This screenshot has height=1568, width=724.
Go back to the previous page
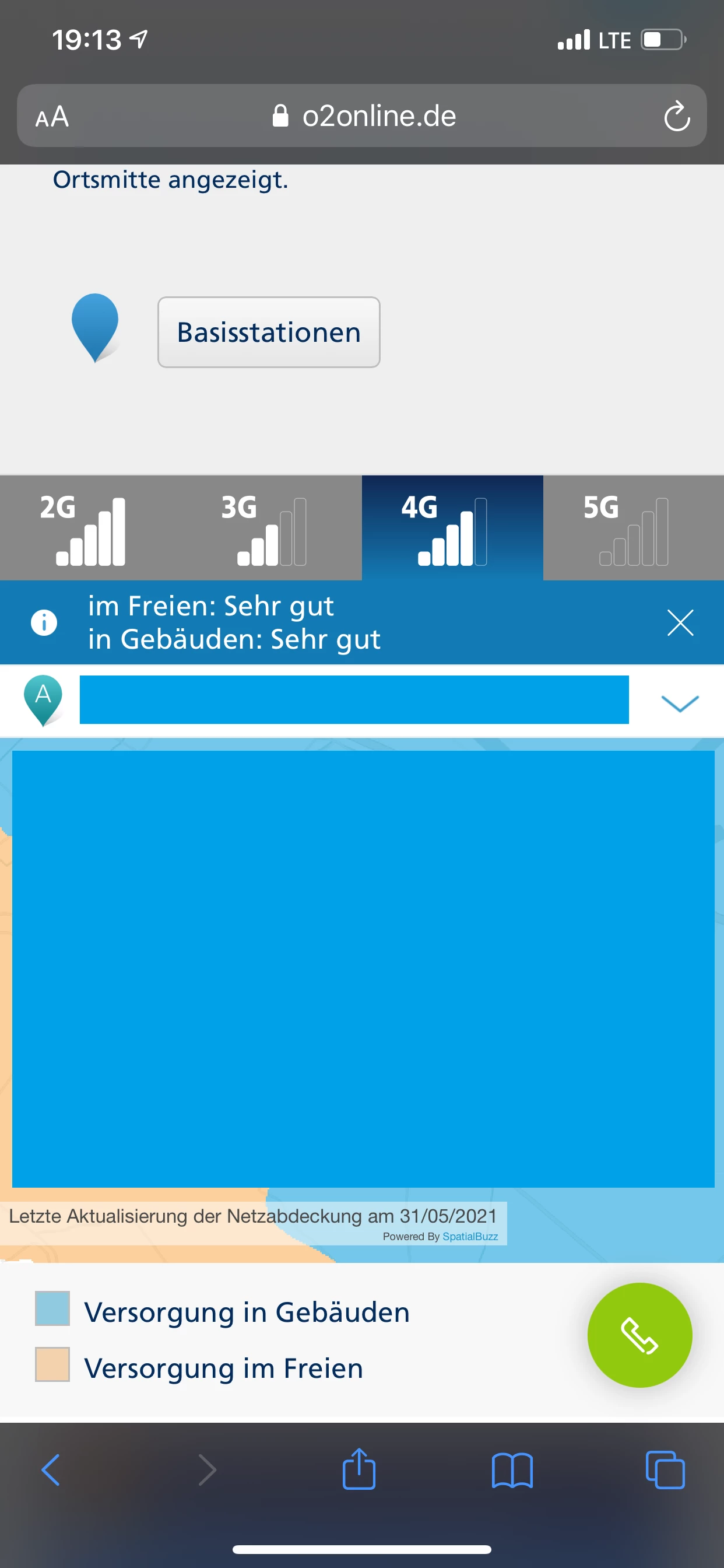(x=51, y=1470)
